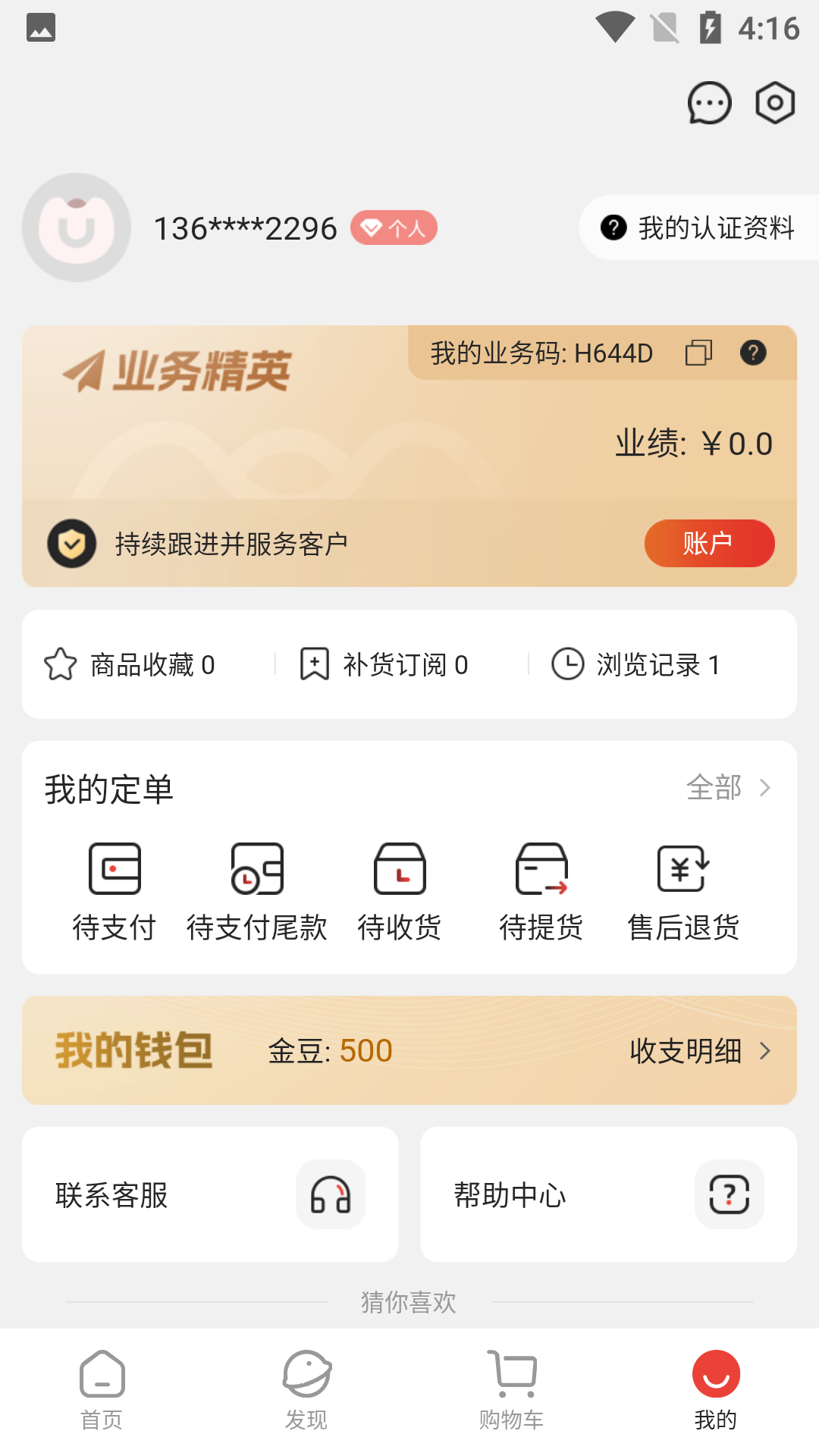819x1456 pixels.
Task: Open settings via the gear icon
Action: tap(774, 105)
